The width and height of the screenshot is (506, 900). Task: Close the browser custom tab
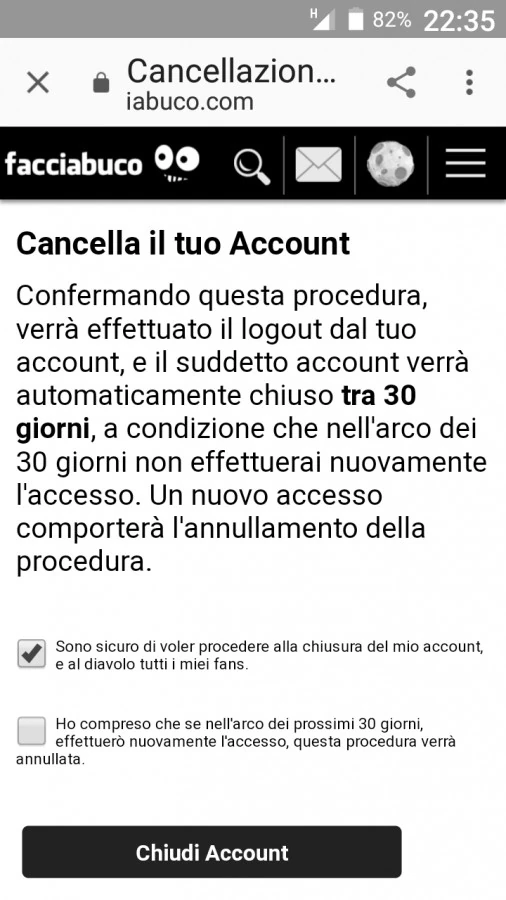click(x=38, y=83)
